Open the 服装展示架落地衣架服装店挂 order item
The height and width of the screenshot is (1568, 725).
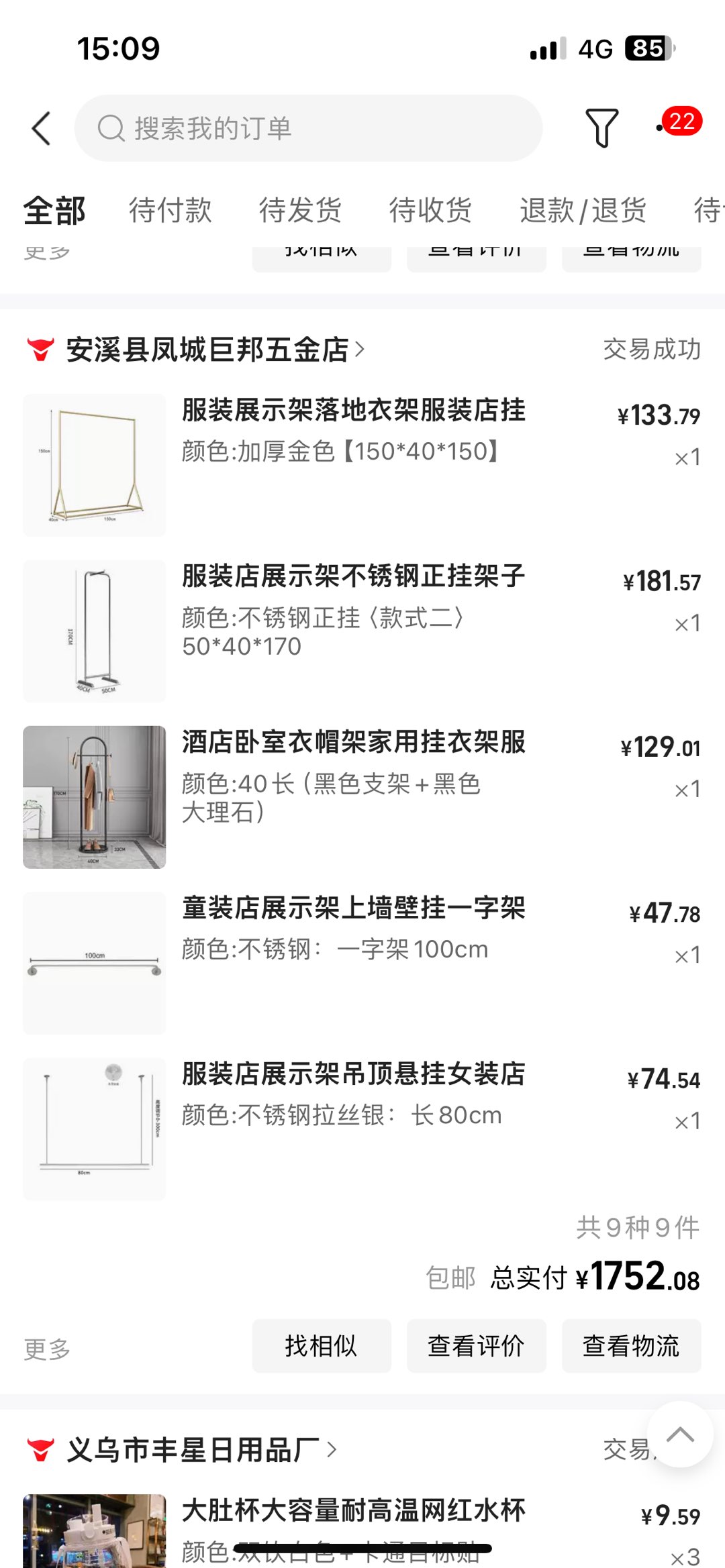pyautogui.click(x=354, y=411)
